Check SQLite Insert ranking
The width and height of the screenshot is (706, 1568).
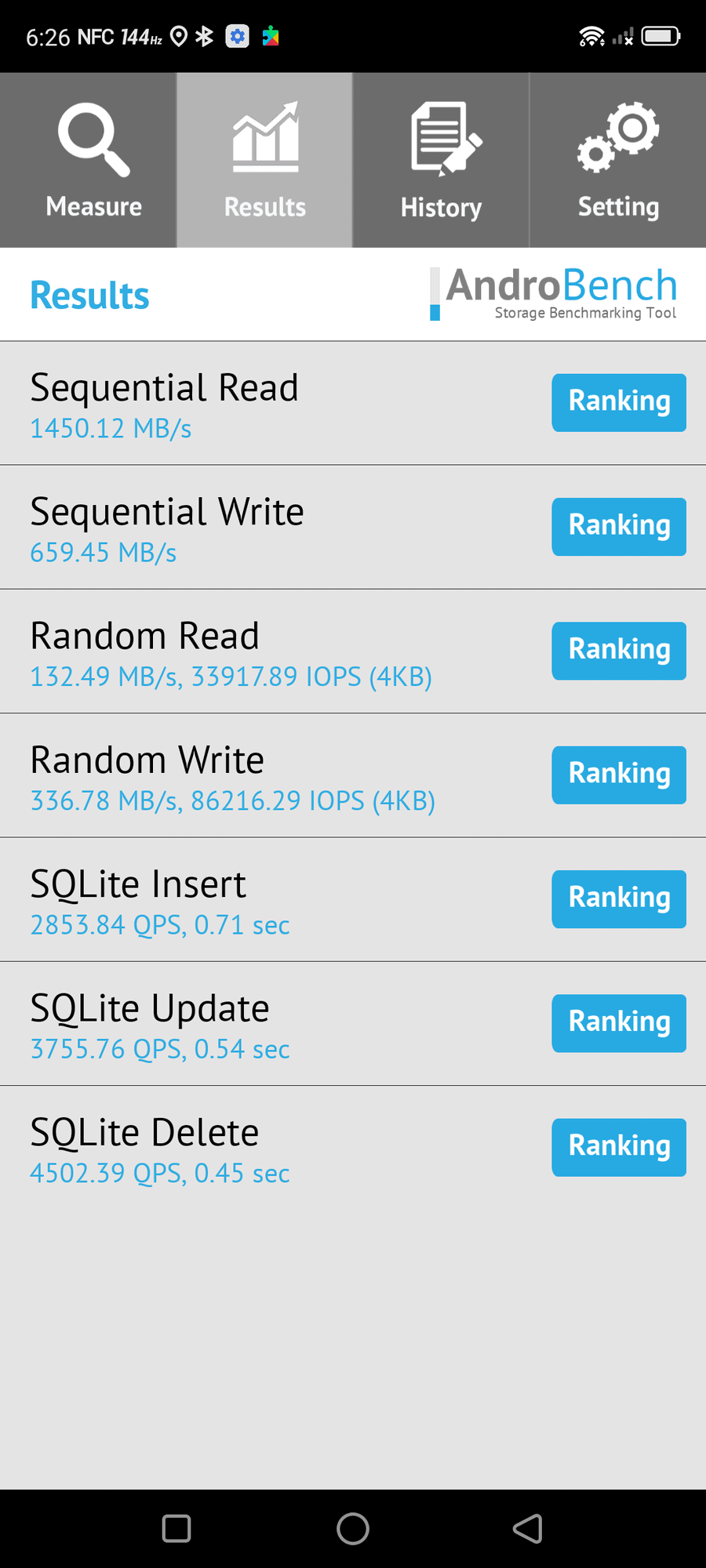[x=618, y=898]
